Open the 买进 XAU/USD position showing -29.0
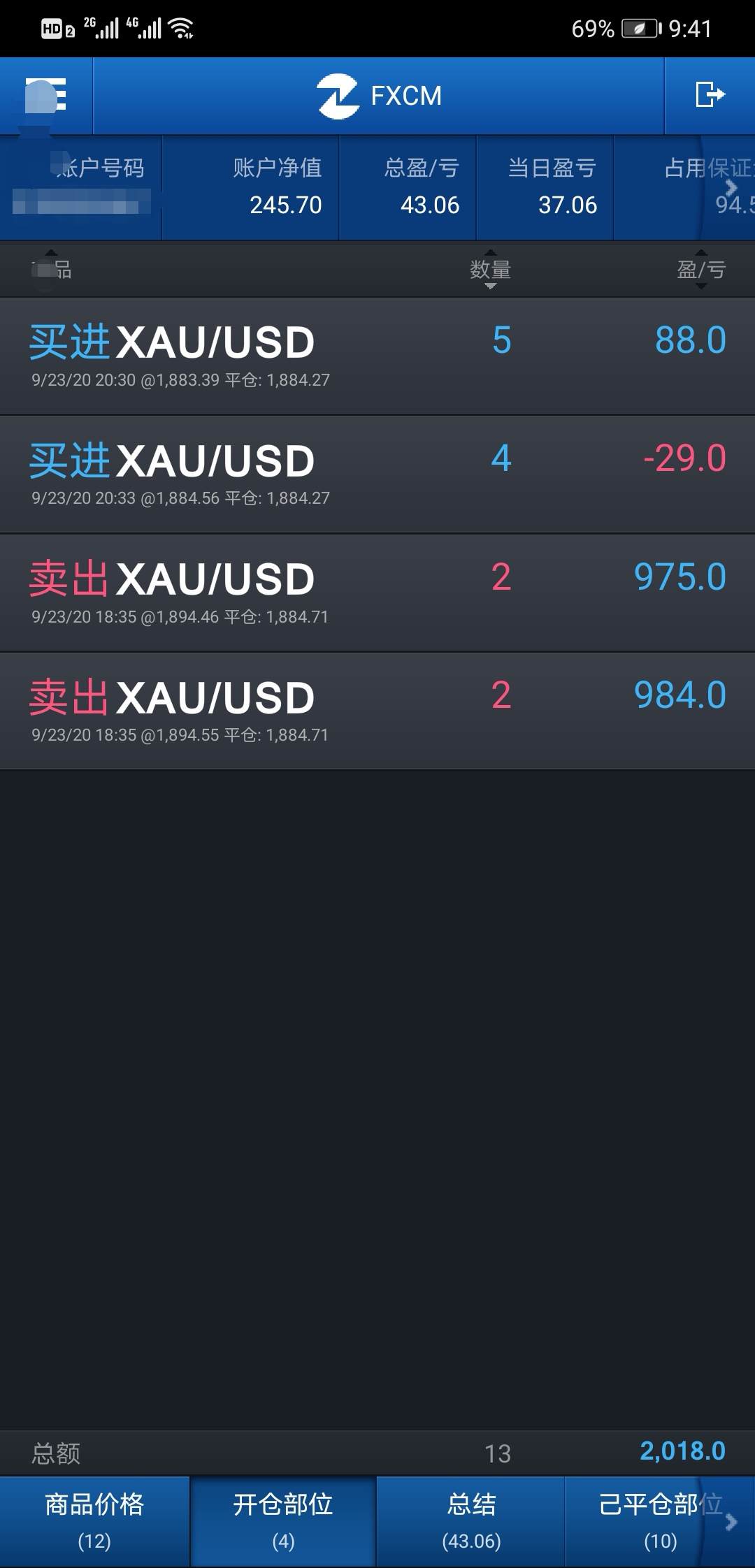 point(377,474)
